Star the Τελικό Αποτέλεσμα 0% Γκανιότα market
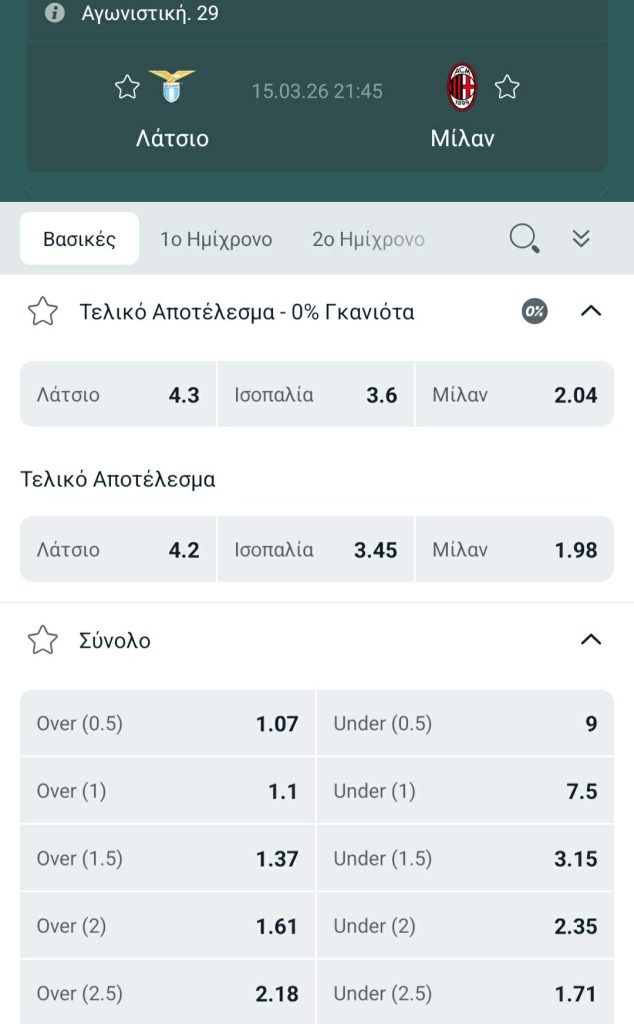Viewport: 634px width, 1024px height. point(42,312)
